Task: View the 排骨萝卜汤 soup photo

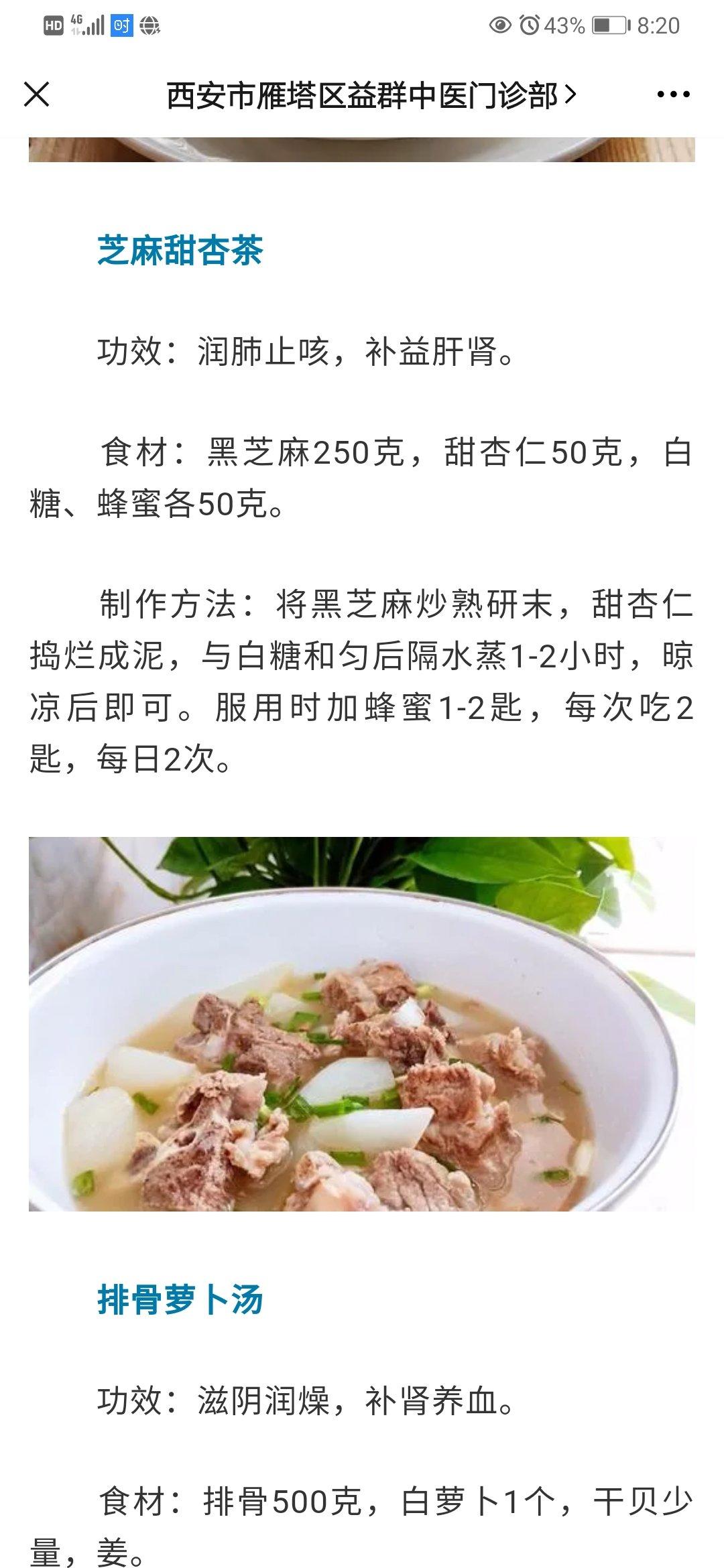Action: coord(362,1023)
